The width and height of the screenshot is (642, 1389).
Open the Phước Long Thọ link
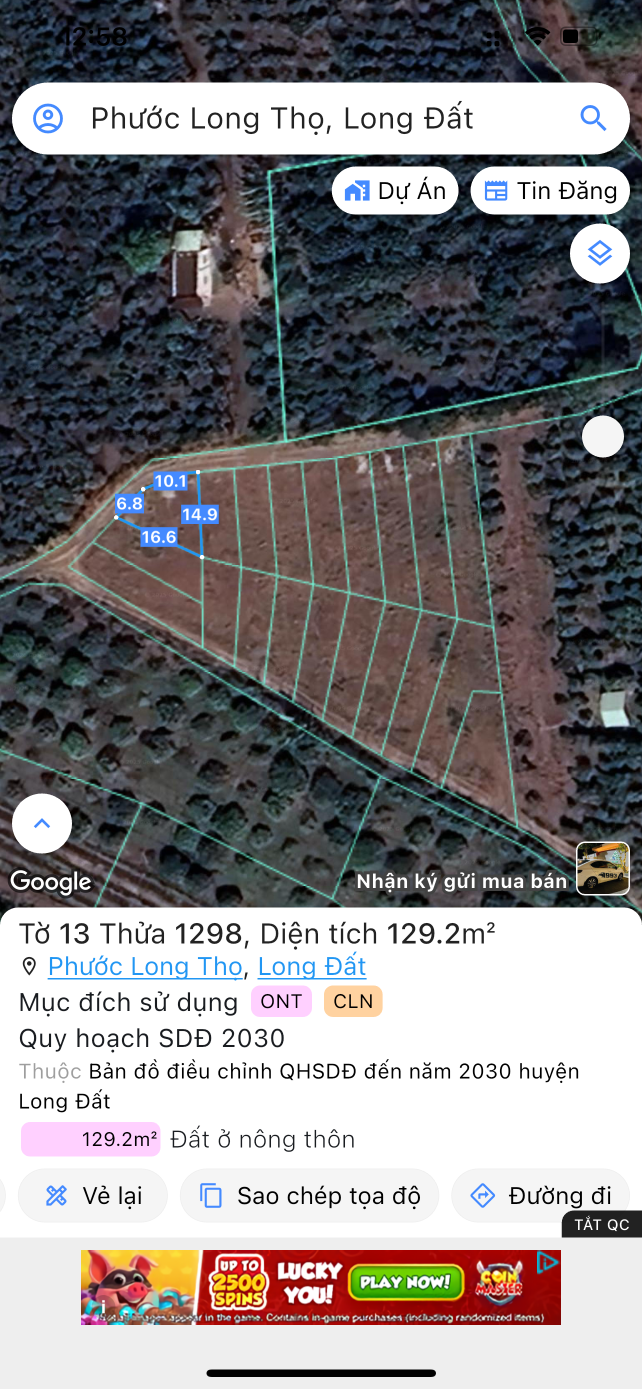(x=145, y=966)
